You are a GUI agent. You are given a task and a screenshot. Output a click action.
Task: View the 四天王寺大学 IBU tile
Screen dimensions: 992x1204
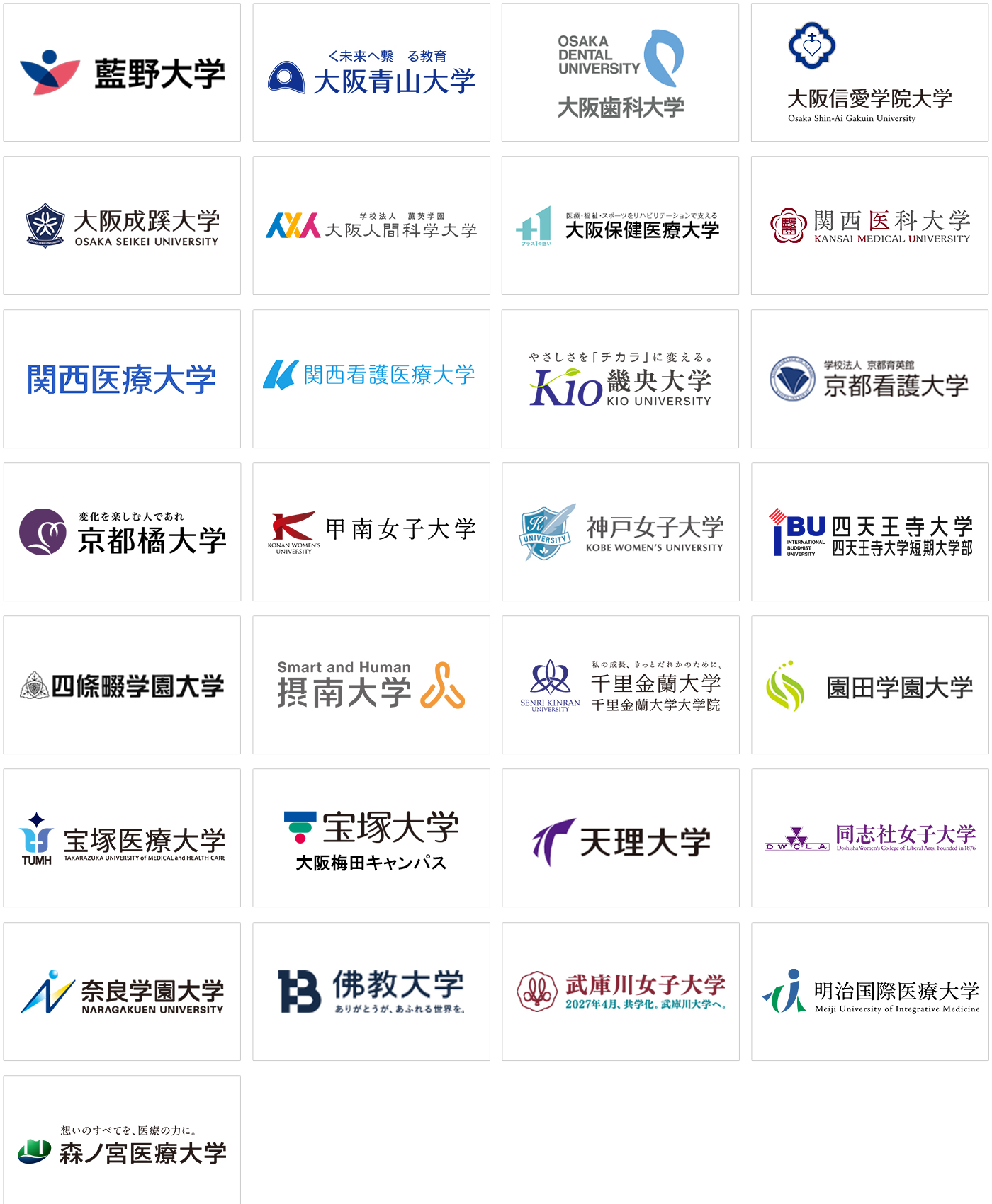[869, 532]
